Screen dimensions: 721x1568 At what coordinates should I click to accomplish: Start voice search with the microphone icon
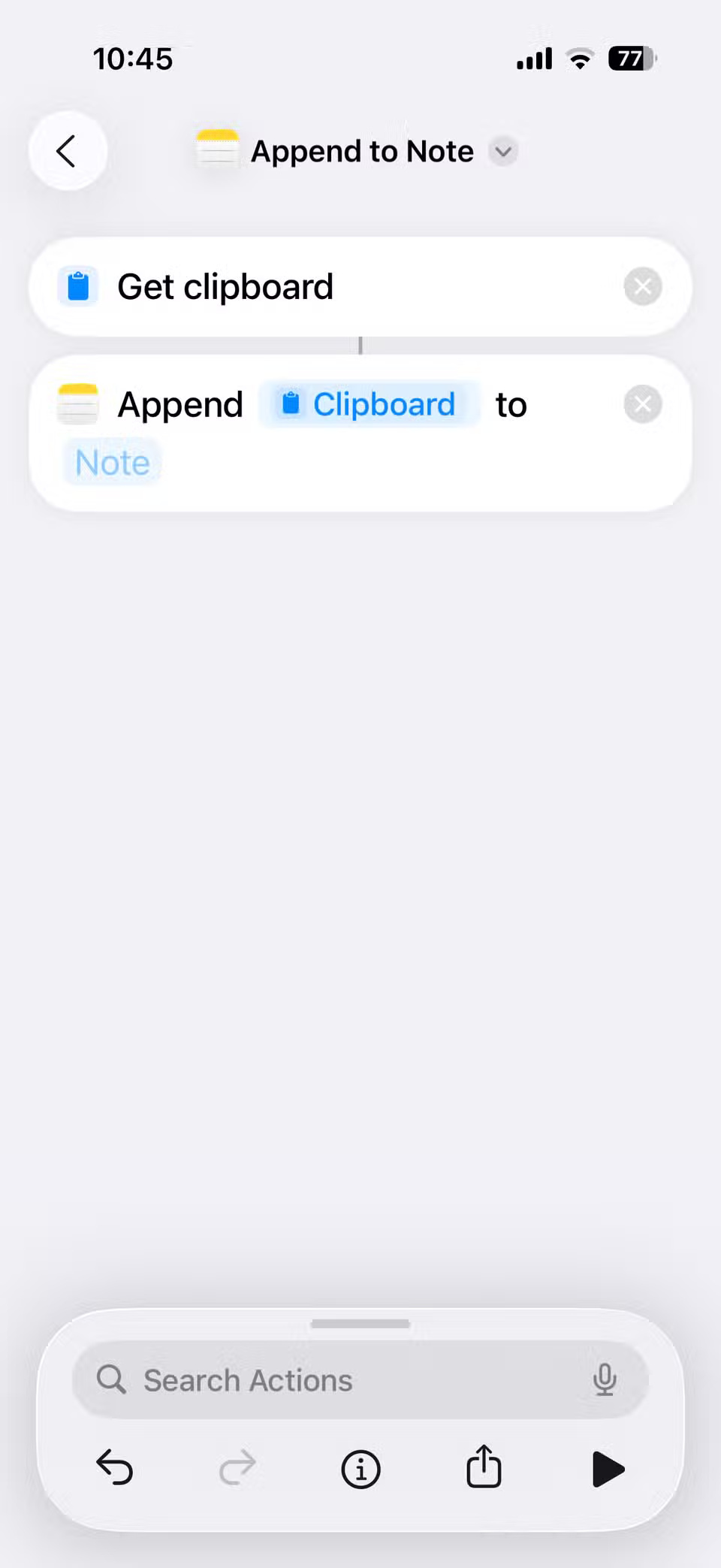tap(605, 1379)
